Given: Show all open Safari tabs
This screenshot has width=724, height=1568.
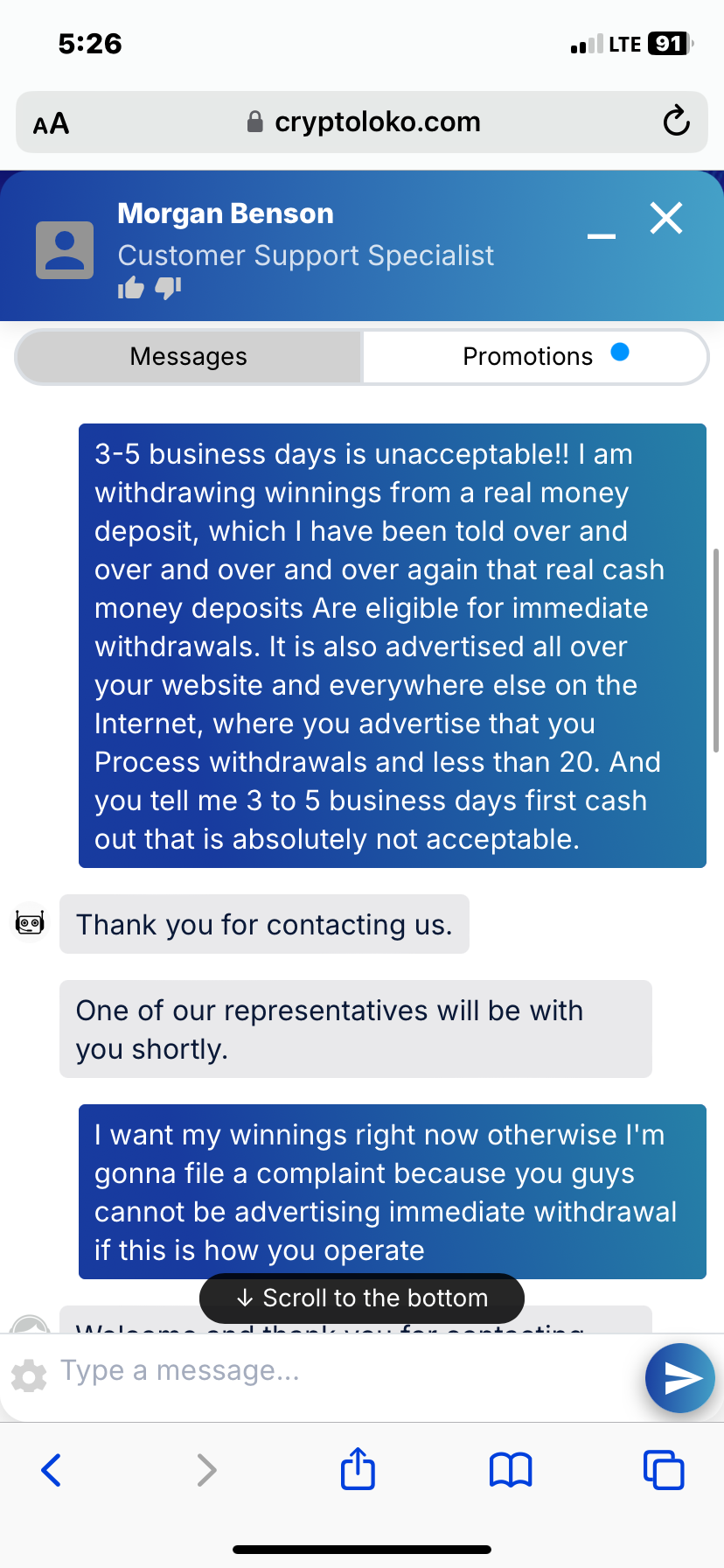Looking at the screenshot, I should 664,1470.
